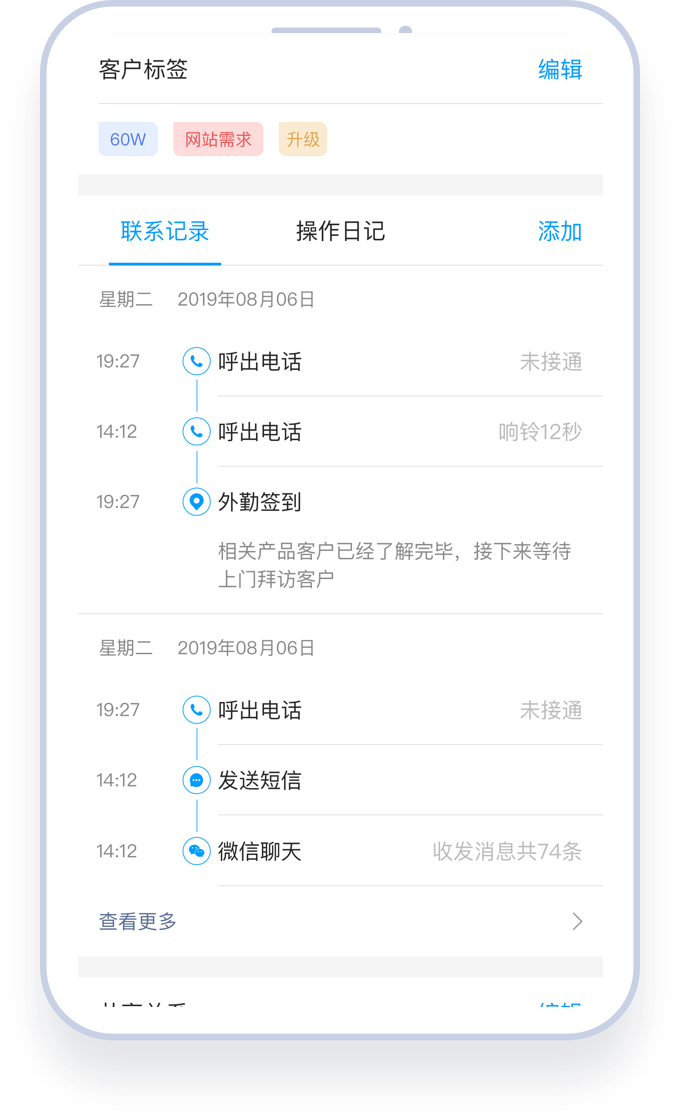Tap the 网站需求 tag

point(218,139)
